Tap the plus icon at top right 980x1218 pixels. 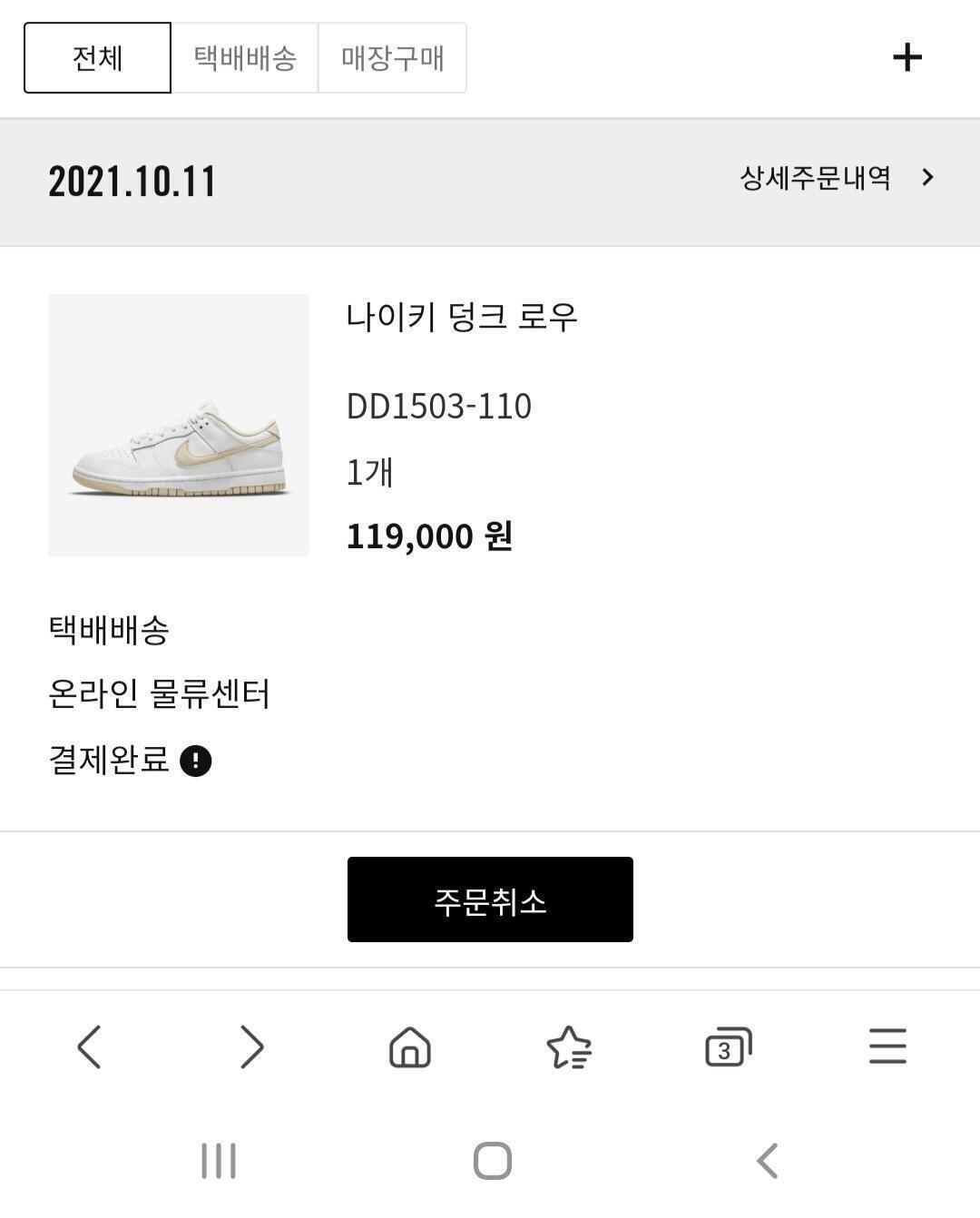[906, 58]
